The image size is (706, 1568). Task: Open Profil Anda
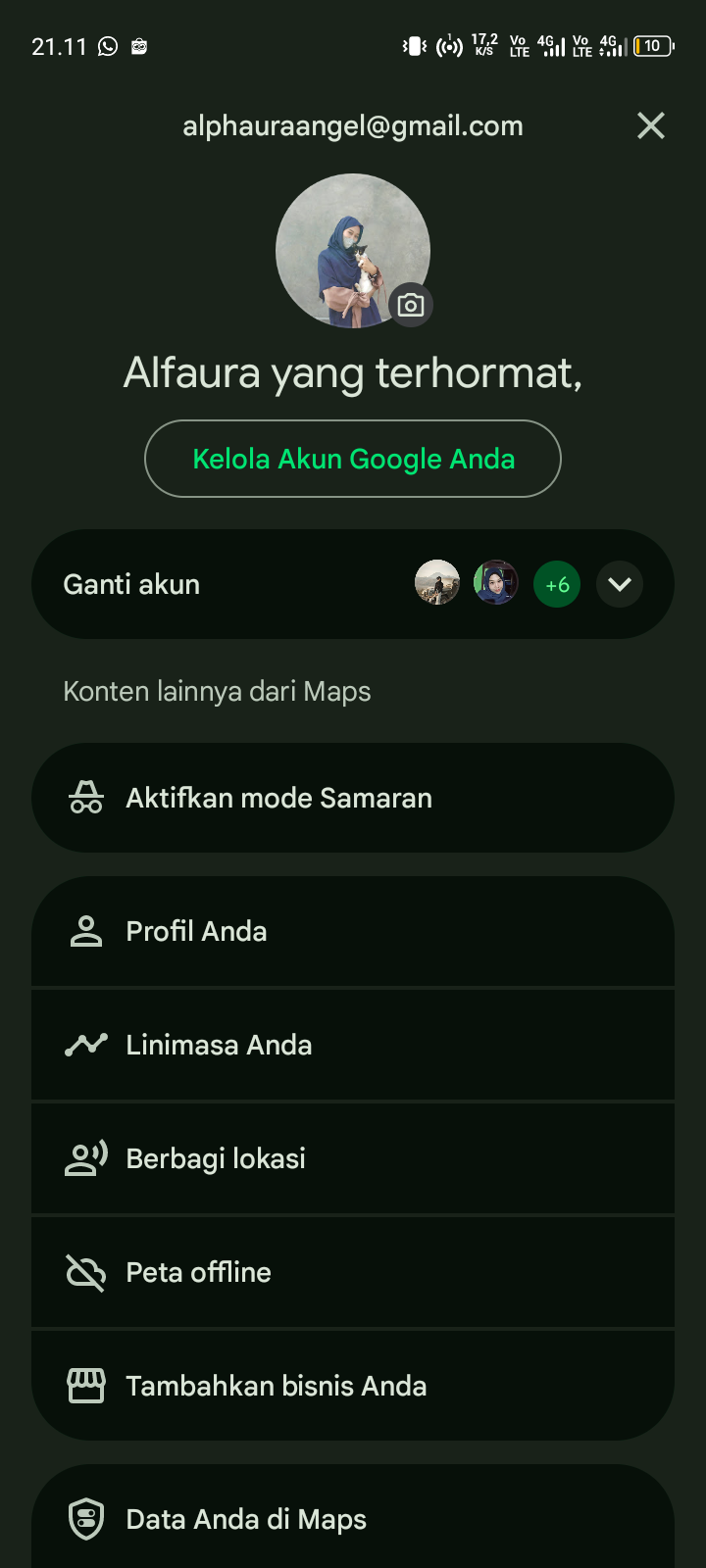click(353, 931)
